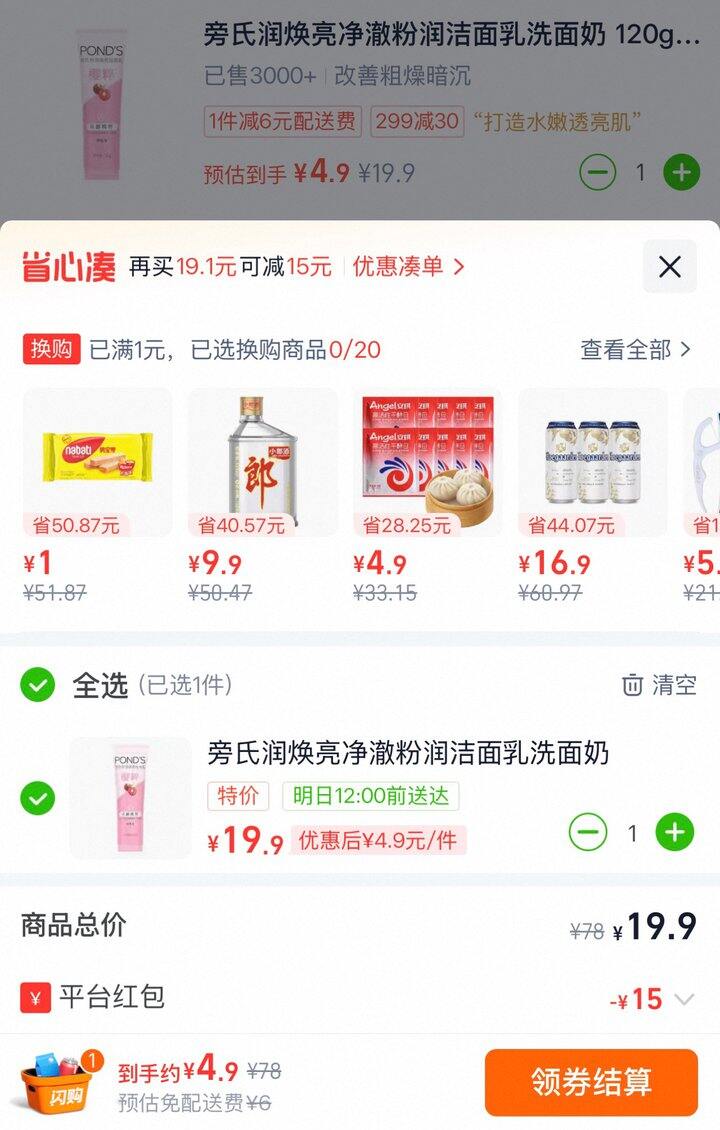Open the 优惠凑单 link
This screenshot has width=720, height=1130.
pyautogui.click(x=408, y=267)
